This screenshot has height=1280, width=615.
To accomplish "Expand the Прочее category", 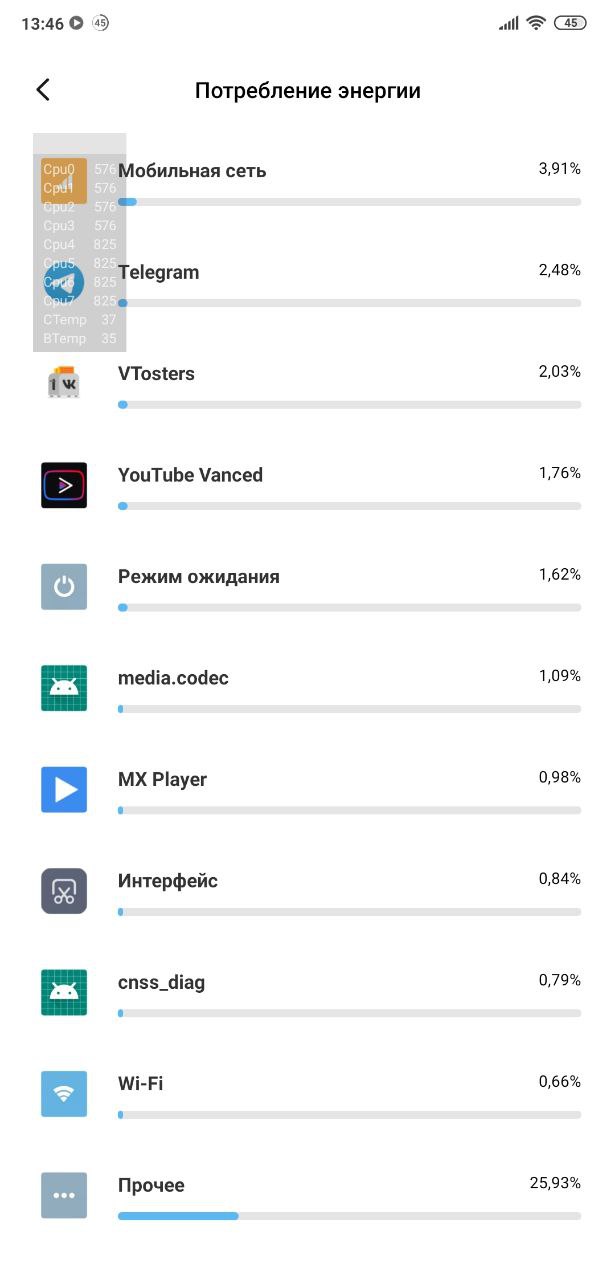I will 307,1197.
